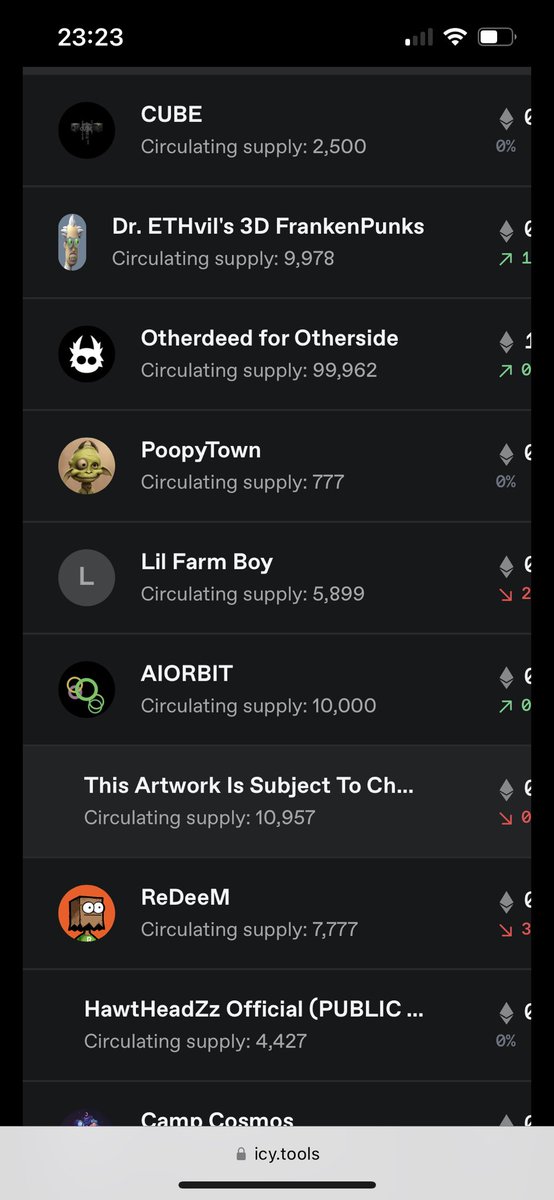
Task: Open the CUBE collection row
Action: click(x=277, y=130)
